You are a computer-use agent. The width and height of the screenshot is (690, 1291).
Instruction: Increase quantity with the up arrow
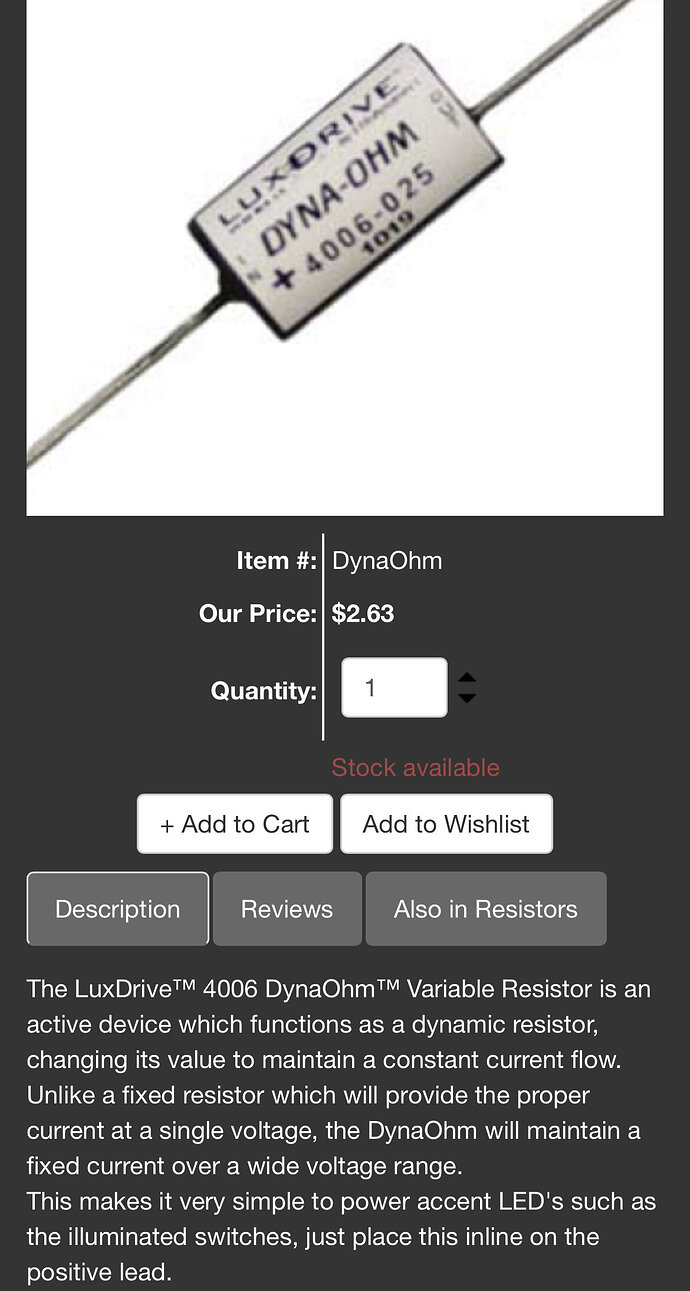467,678
